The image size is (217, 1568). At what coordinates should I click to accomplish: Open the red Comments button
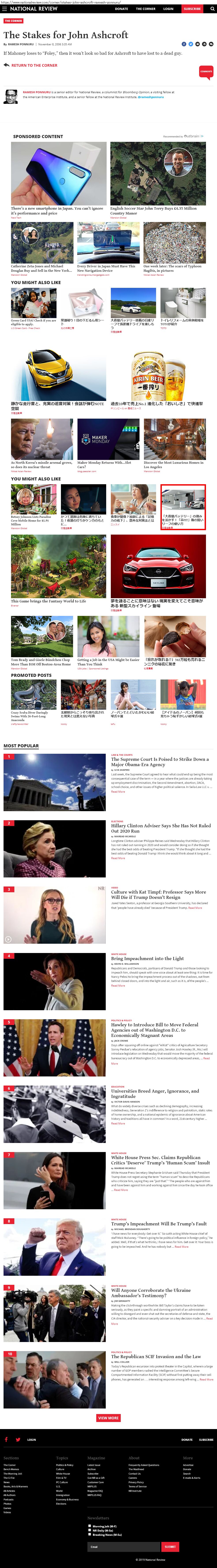click(206, 71)
